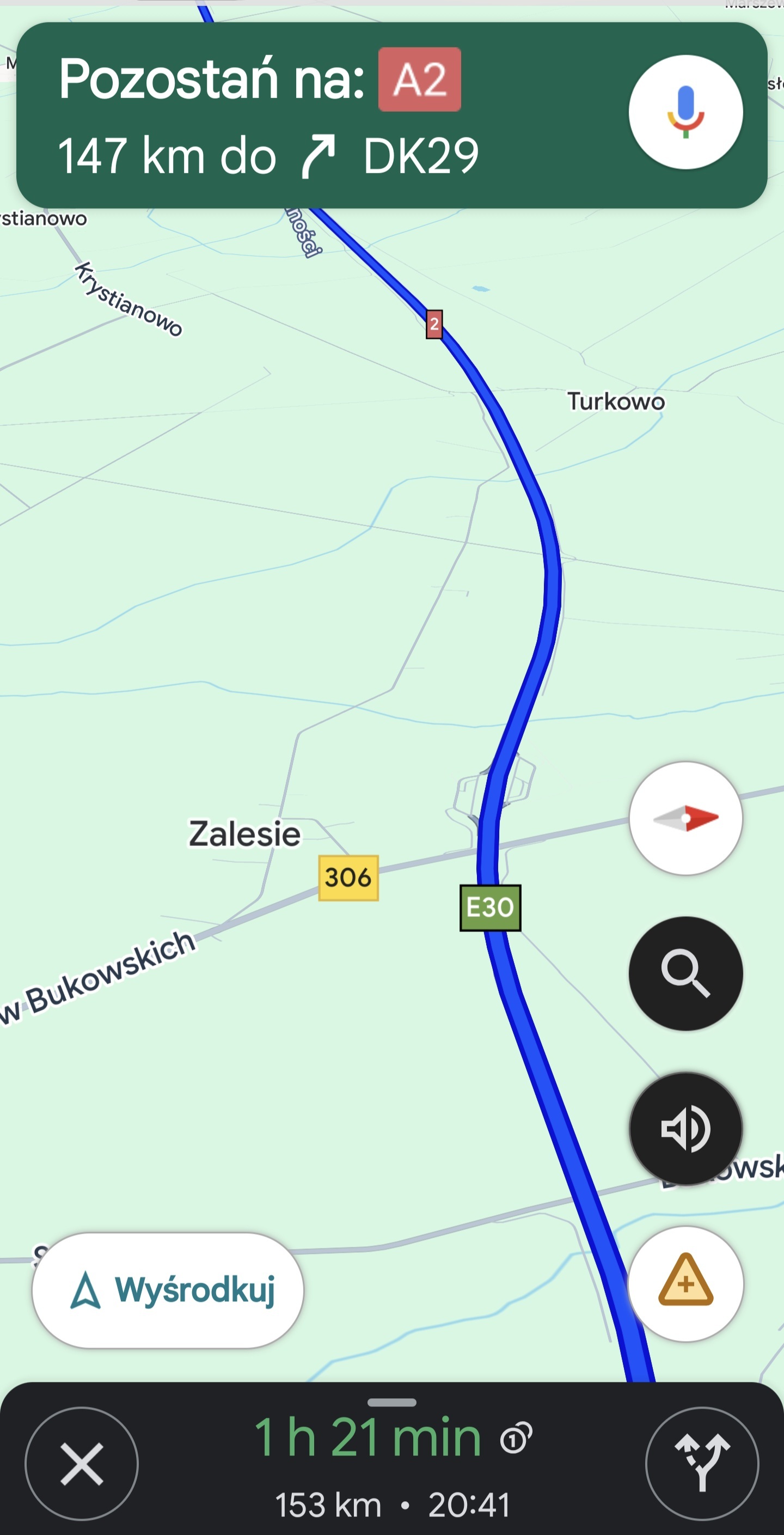784x1535 pixels.
Task: Toggle the voice guidance sound
Action: click(685, 1129)
